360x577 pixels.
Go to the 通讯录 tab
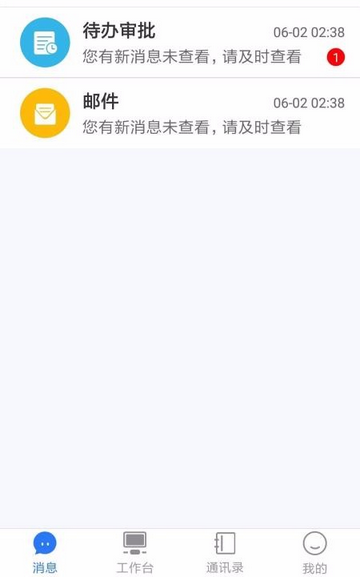click(225, 553)
